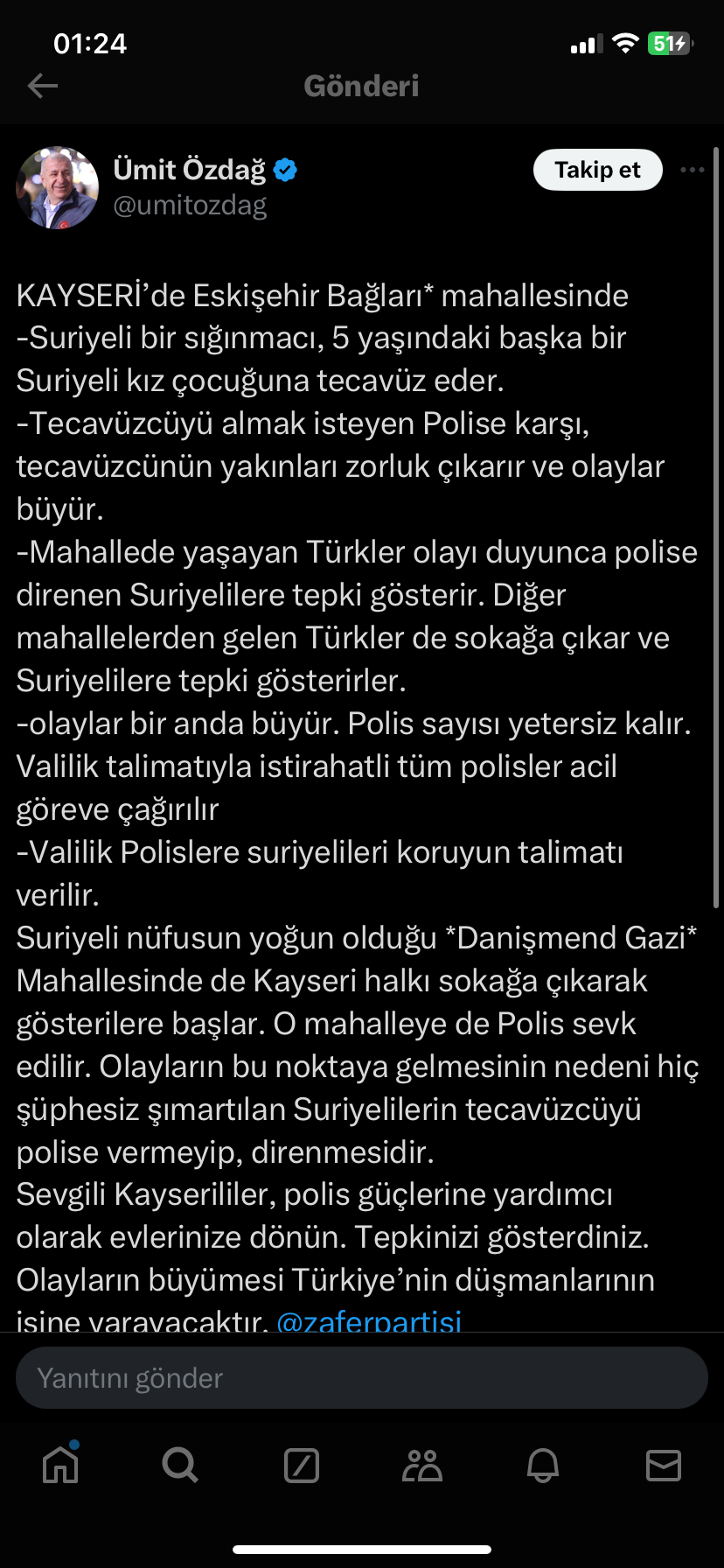Open the post's three-dot overflow menu

(x=692, y=170)
